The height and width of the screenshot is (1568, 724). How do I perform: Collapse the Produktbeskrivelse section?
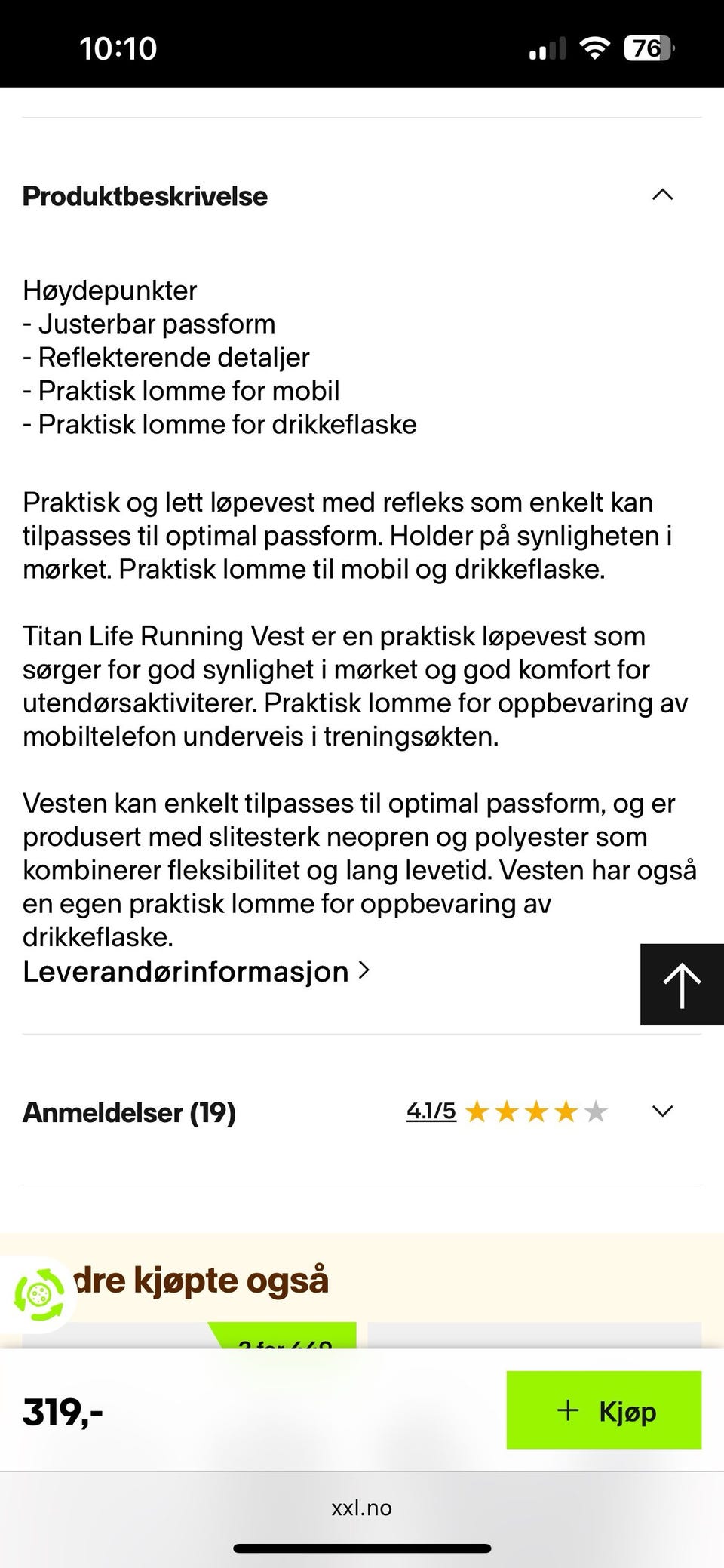tap(661, 195)
